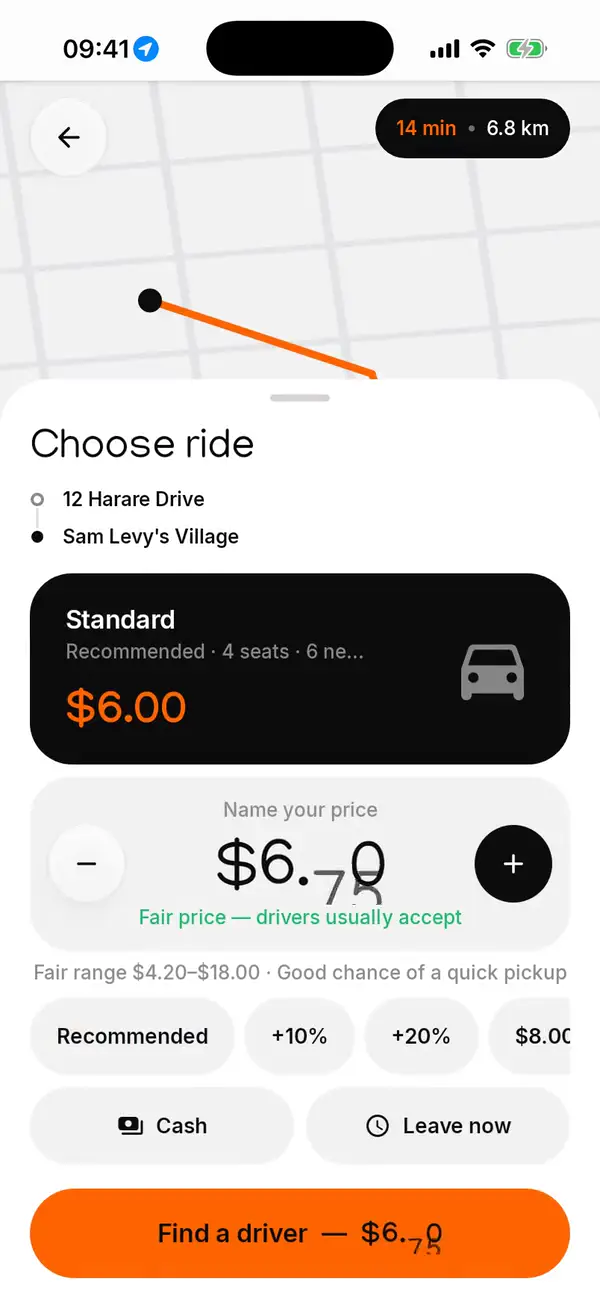The width and height of the screenshot is (600, 1302).
Task: Open the Leave now time picker
Action: tap(438, 1126)
